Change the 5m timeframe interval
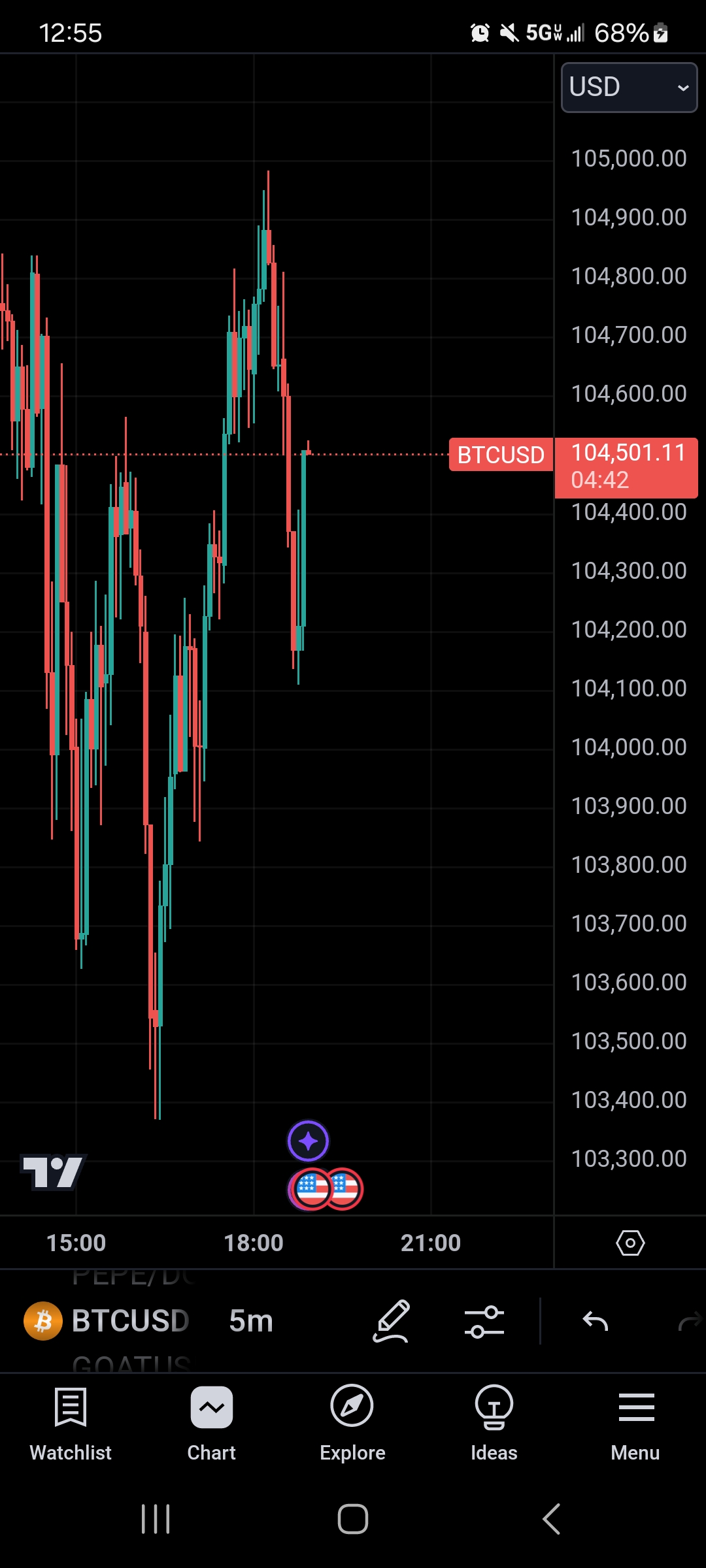The image size is (706, 1568). (x=251, y=1321)
